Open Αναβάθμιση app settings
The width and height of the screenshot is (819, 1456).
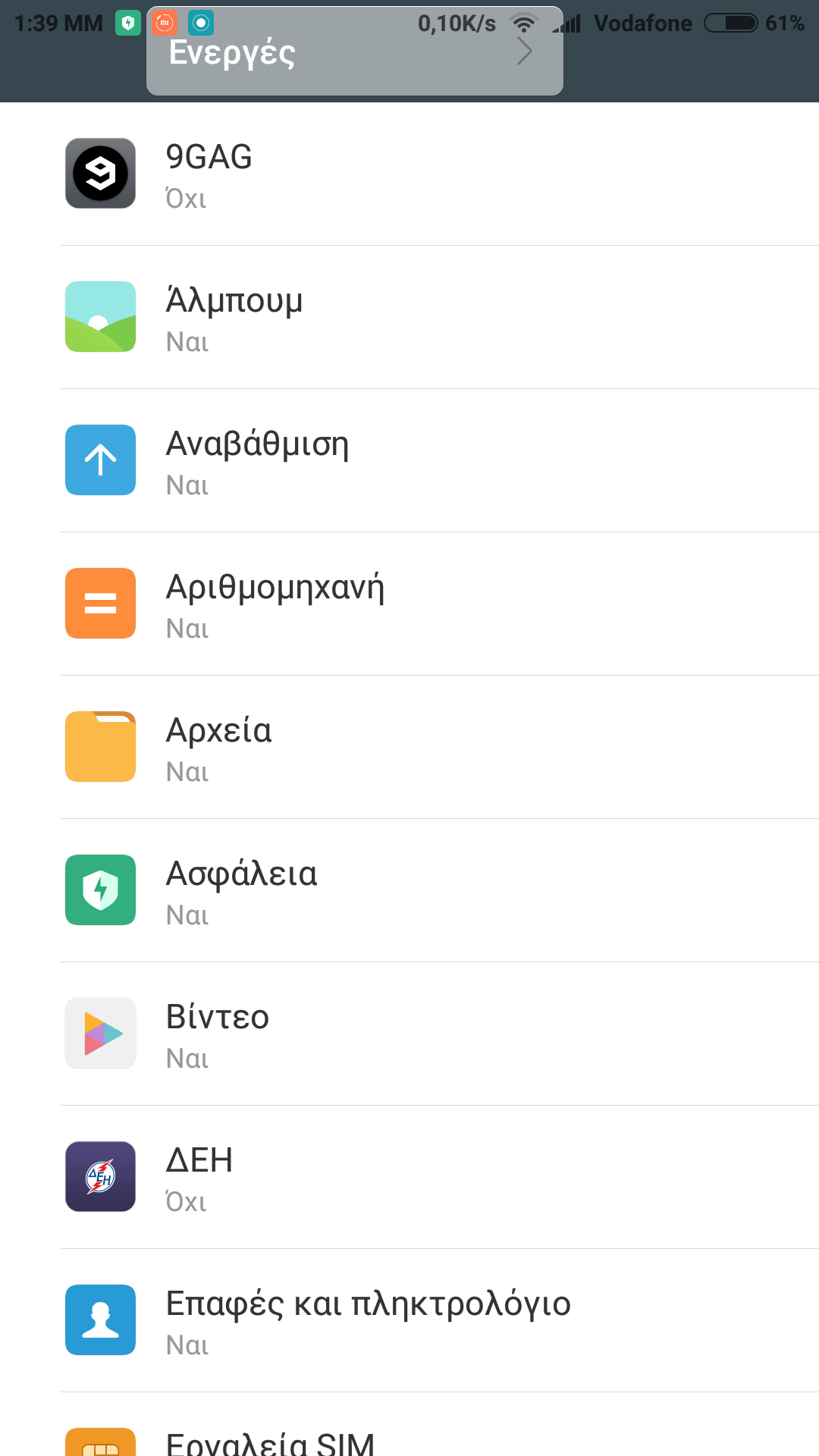pos(409,460)
